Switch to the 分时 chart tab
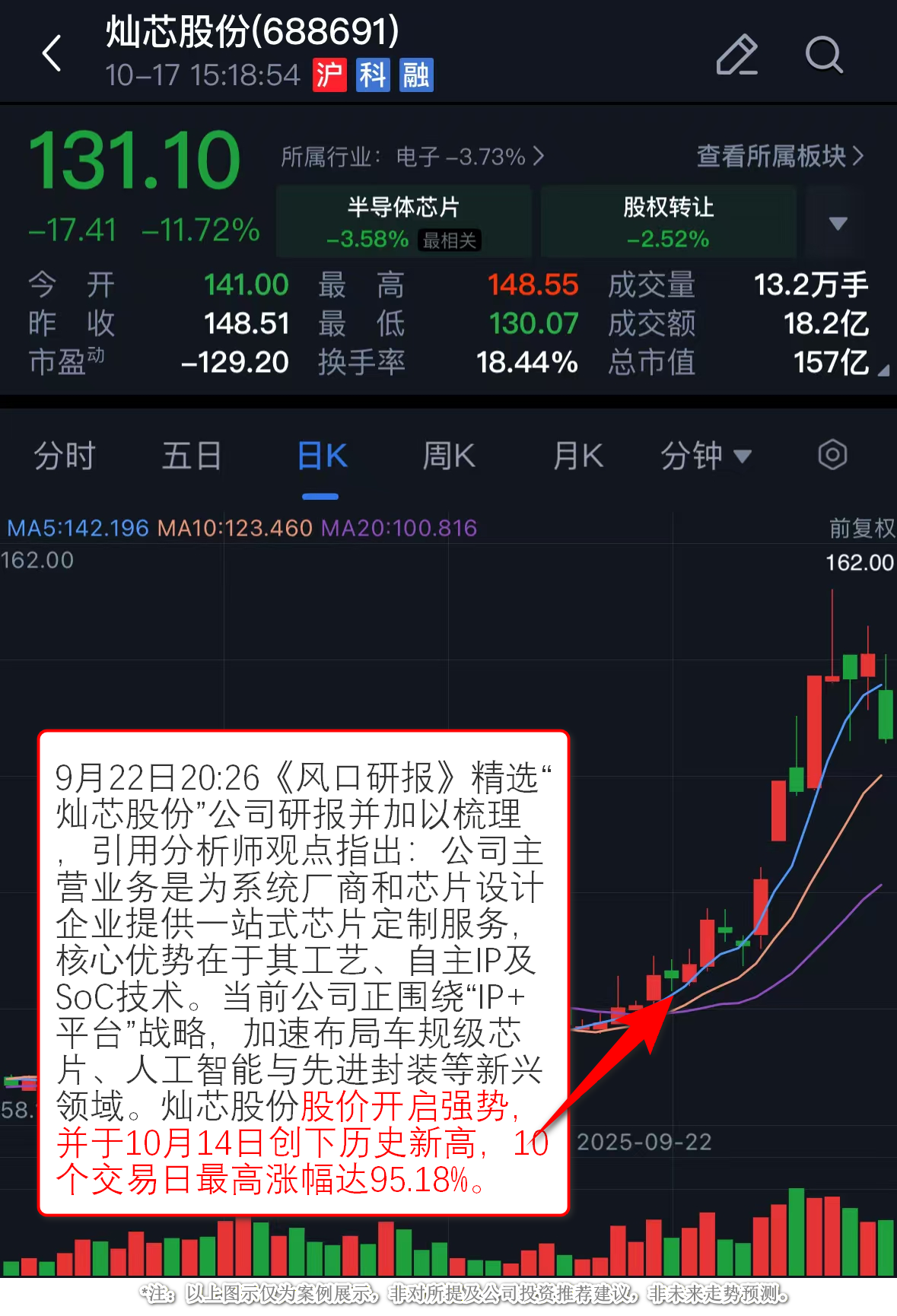This screenshot has height=1316, width=897. (x=64, y=456)
